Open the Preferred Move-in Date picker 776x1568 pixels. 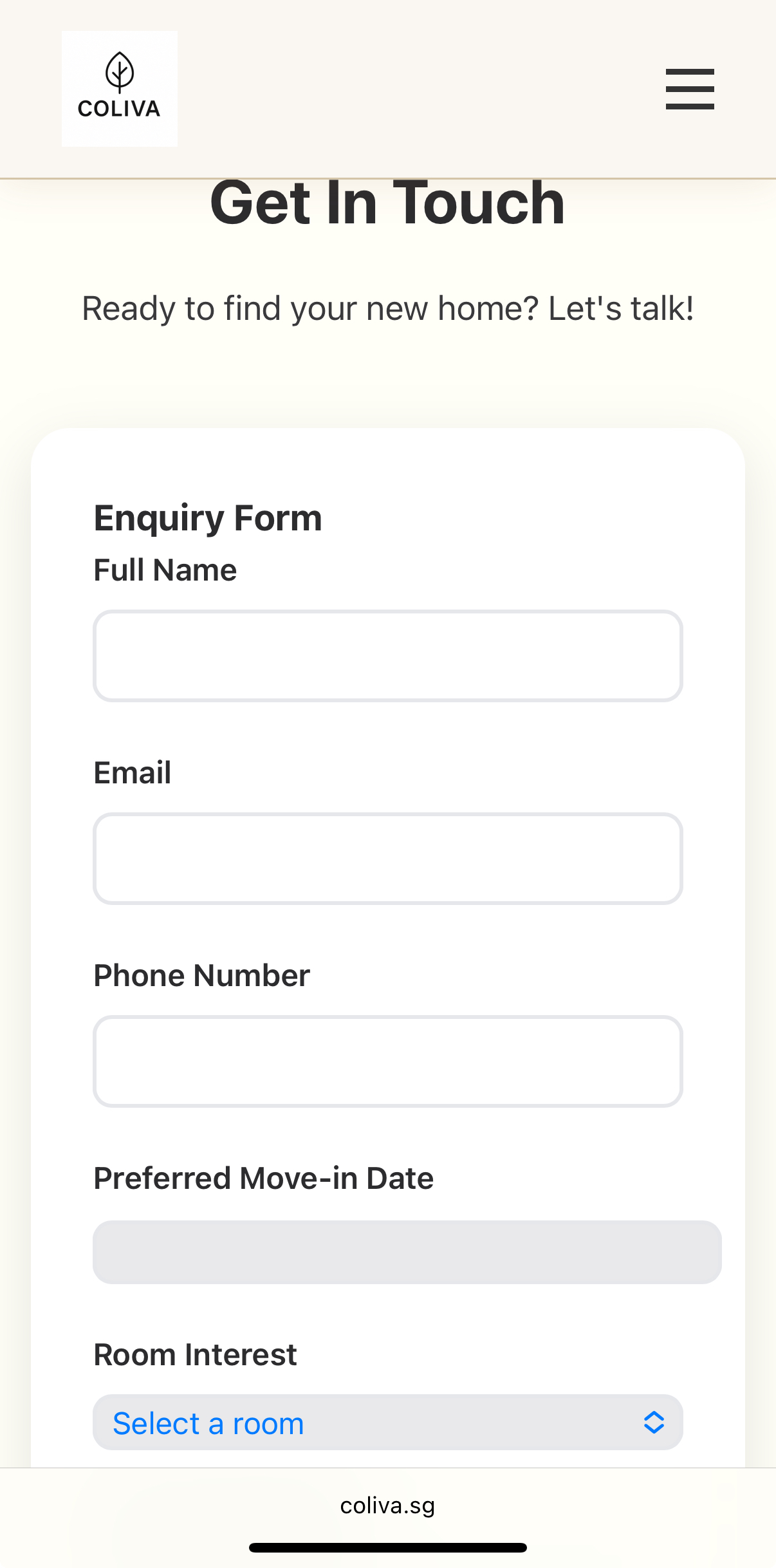(407, 1252)
